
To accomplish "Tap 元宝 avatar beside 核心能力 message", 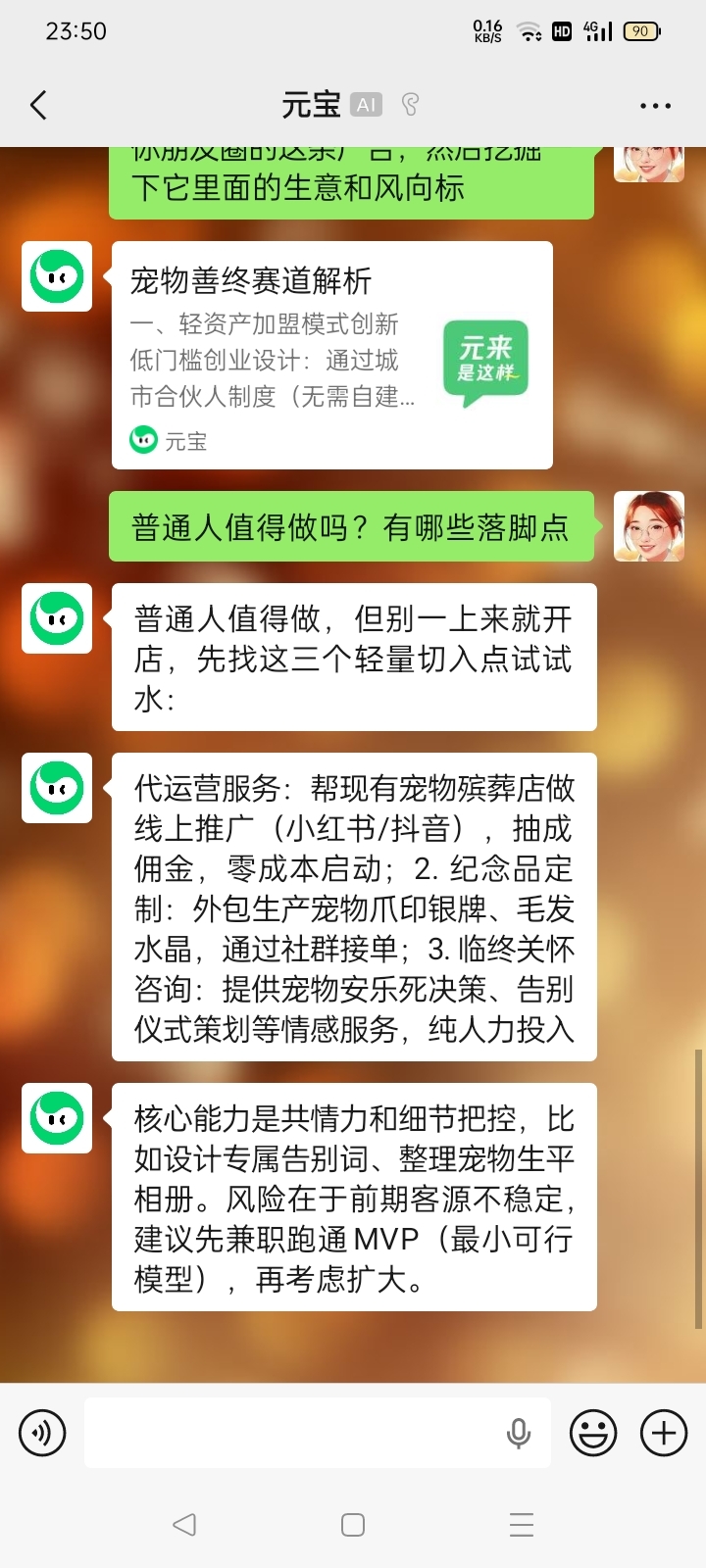I will coord(57,1118).
